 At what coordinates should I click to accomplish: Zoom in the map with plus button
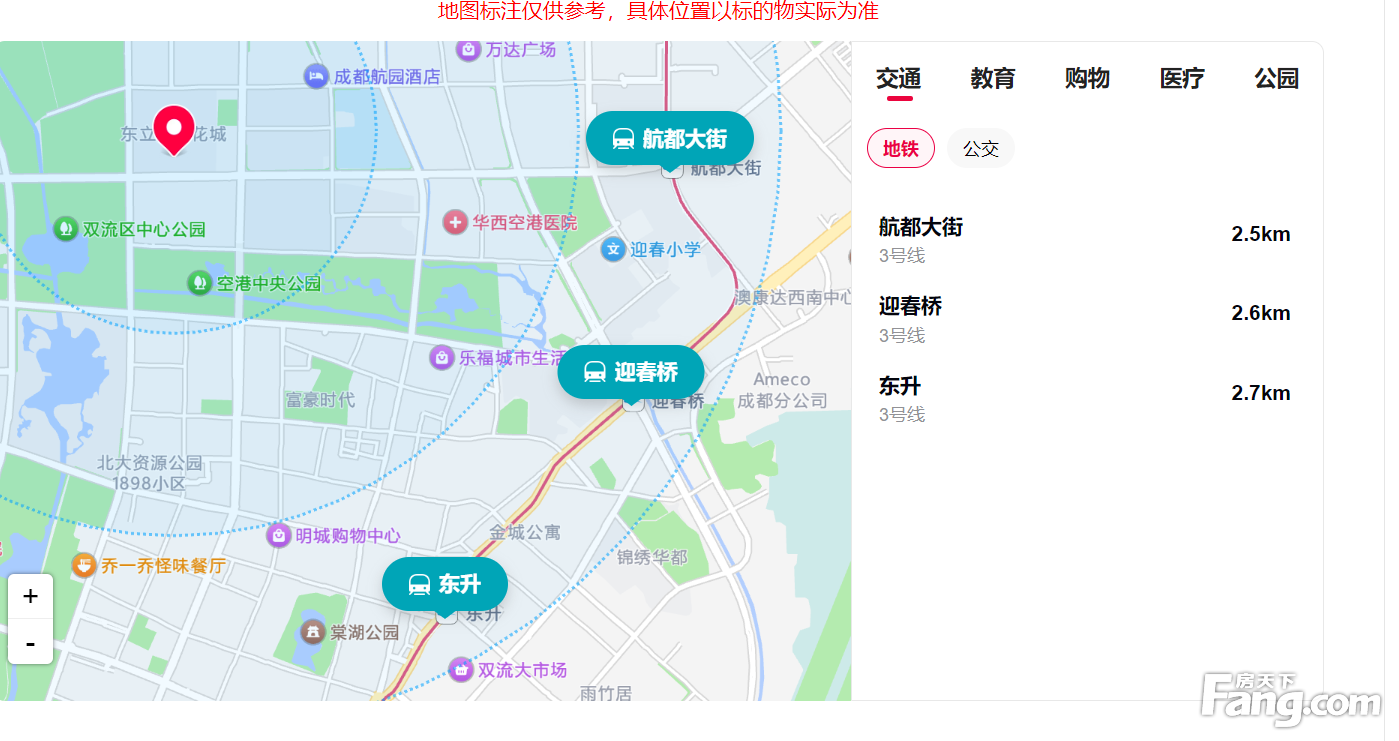[30, 596]
